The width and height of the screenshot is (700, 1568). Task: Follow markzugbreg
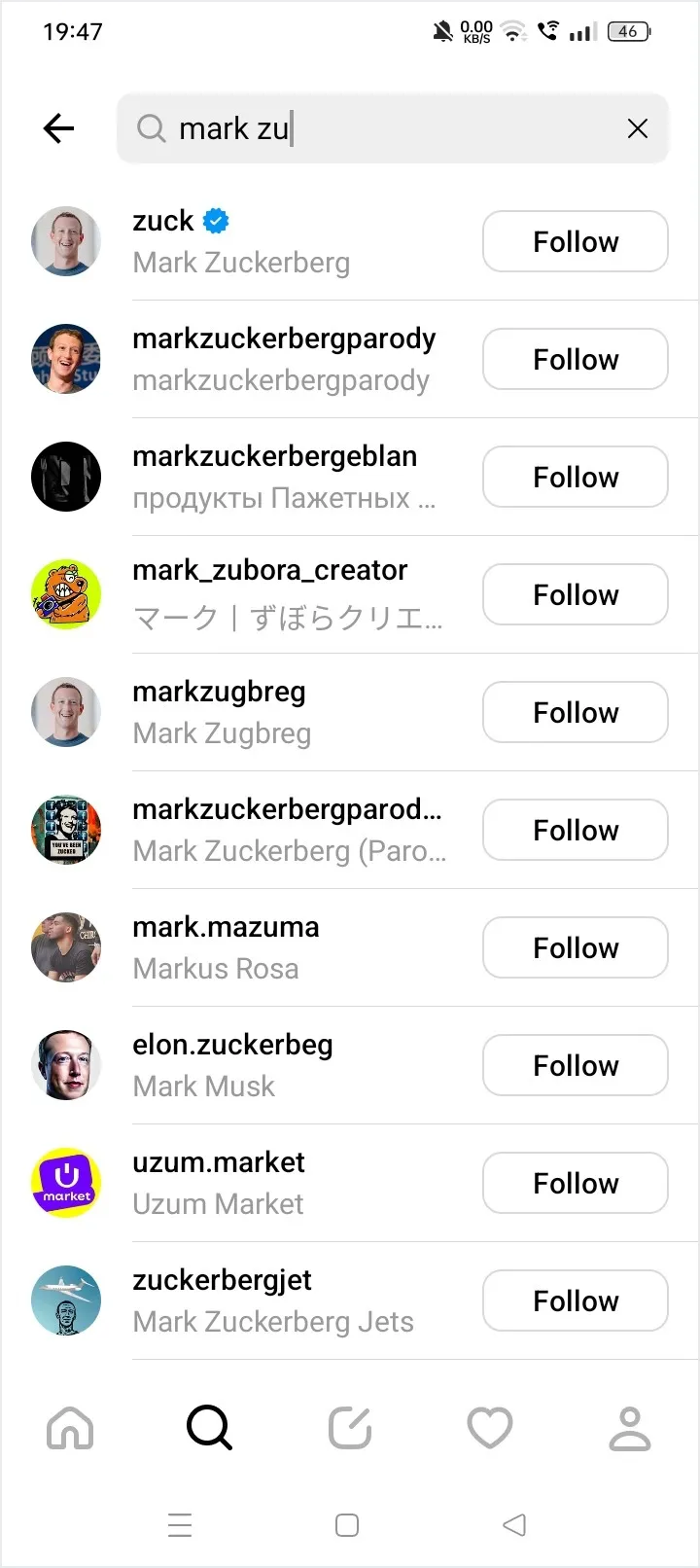tap(575, 712)
